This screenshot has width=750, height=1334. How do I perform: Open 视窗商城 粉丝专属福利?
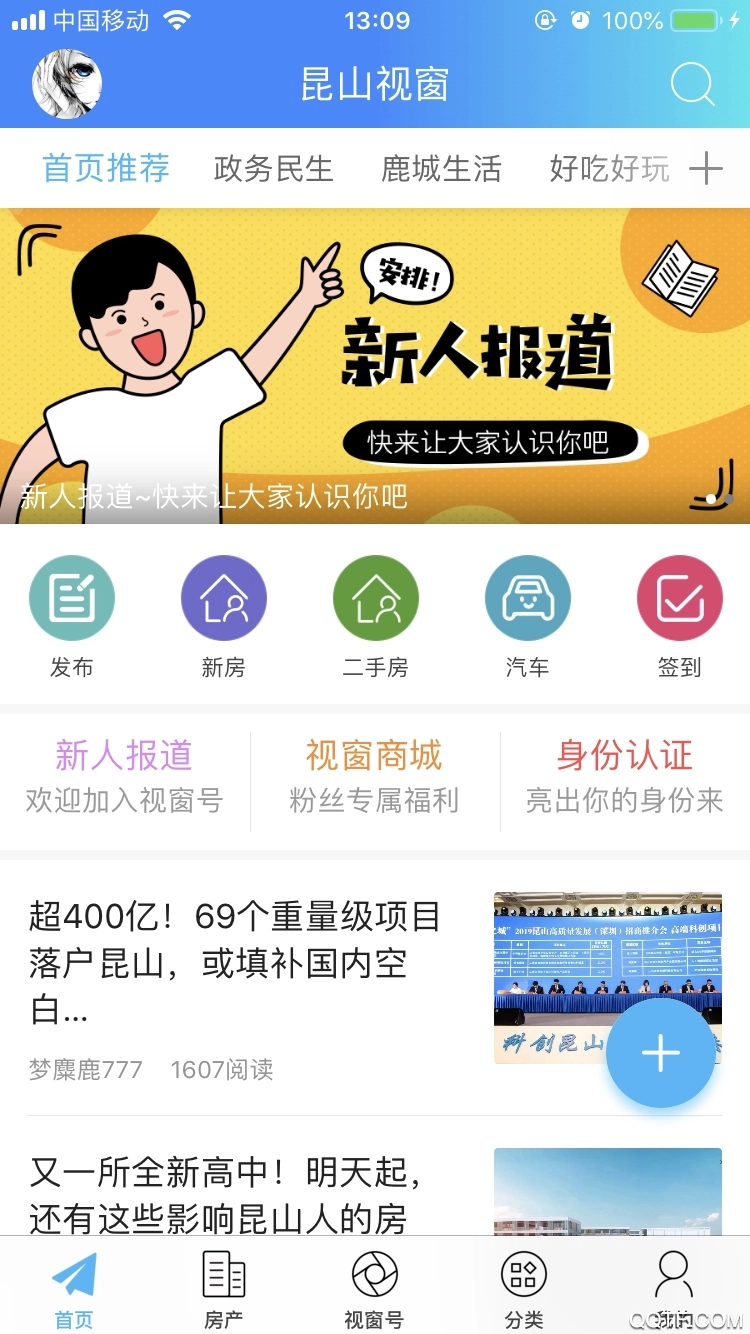point(374,777)
